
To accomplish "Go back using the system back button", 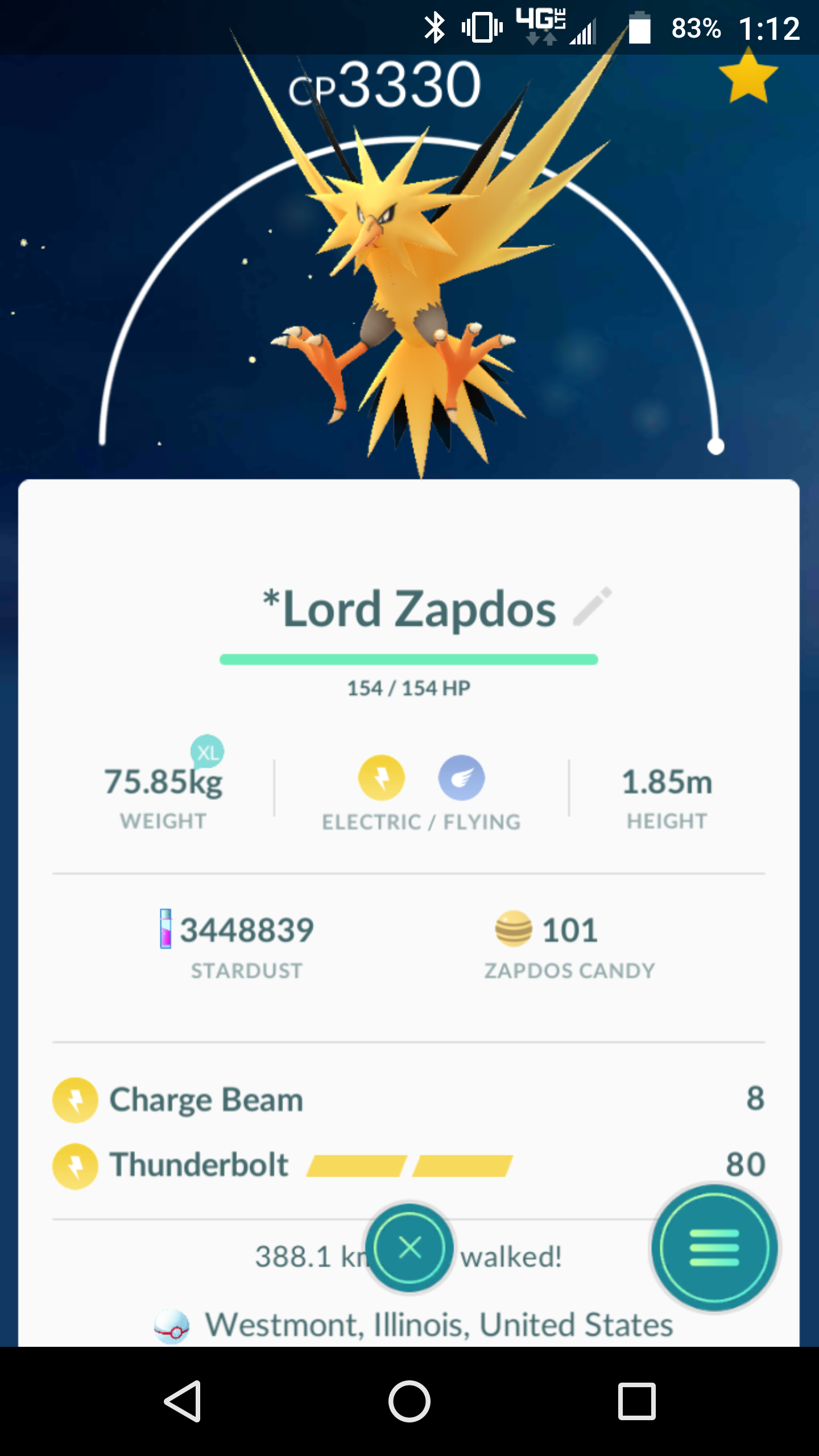I will 183,1401.
